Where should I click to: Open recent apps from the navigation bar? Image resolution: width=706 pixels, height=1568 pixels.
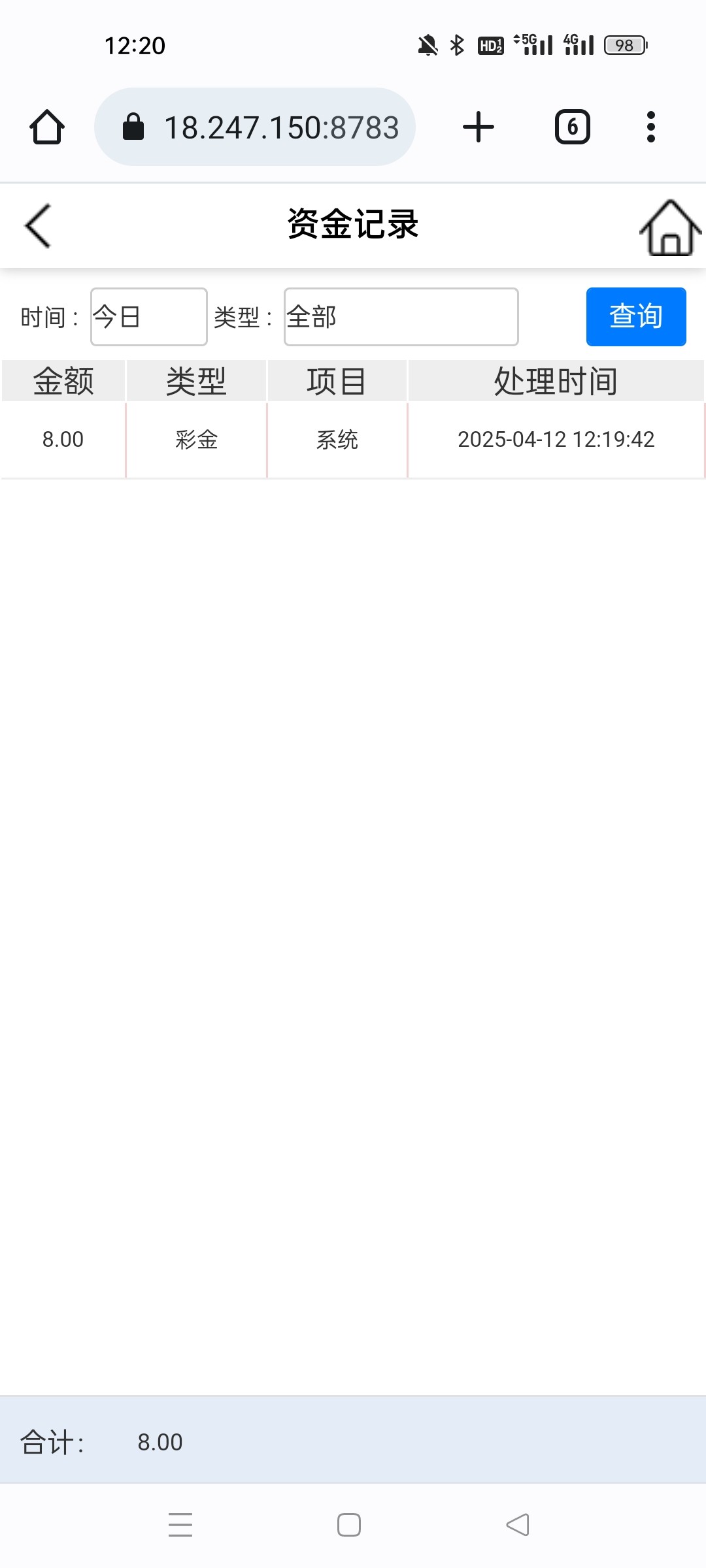[180, 1525]
